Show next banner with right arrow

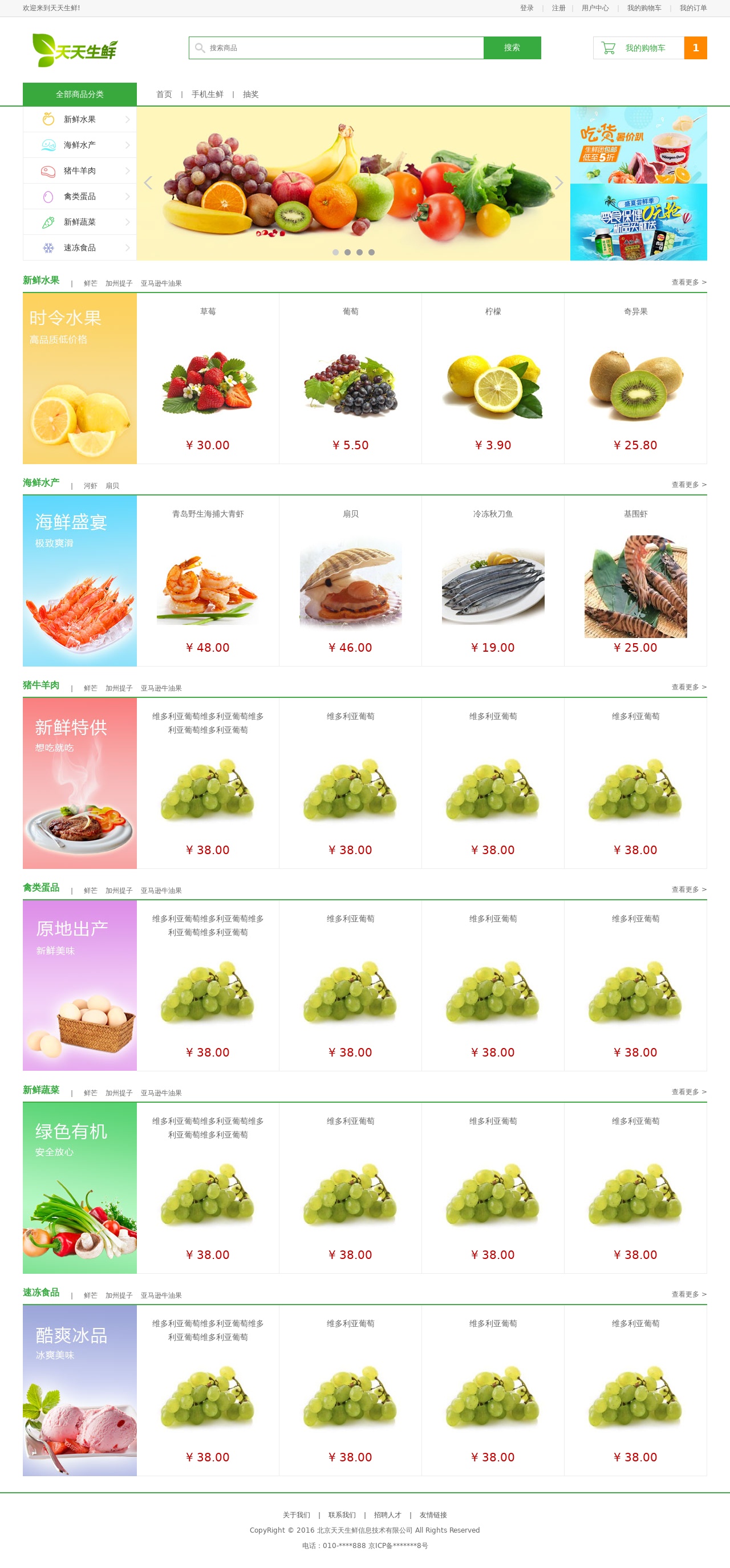pos(559,182)
